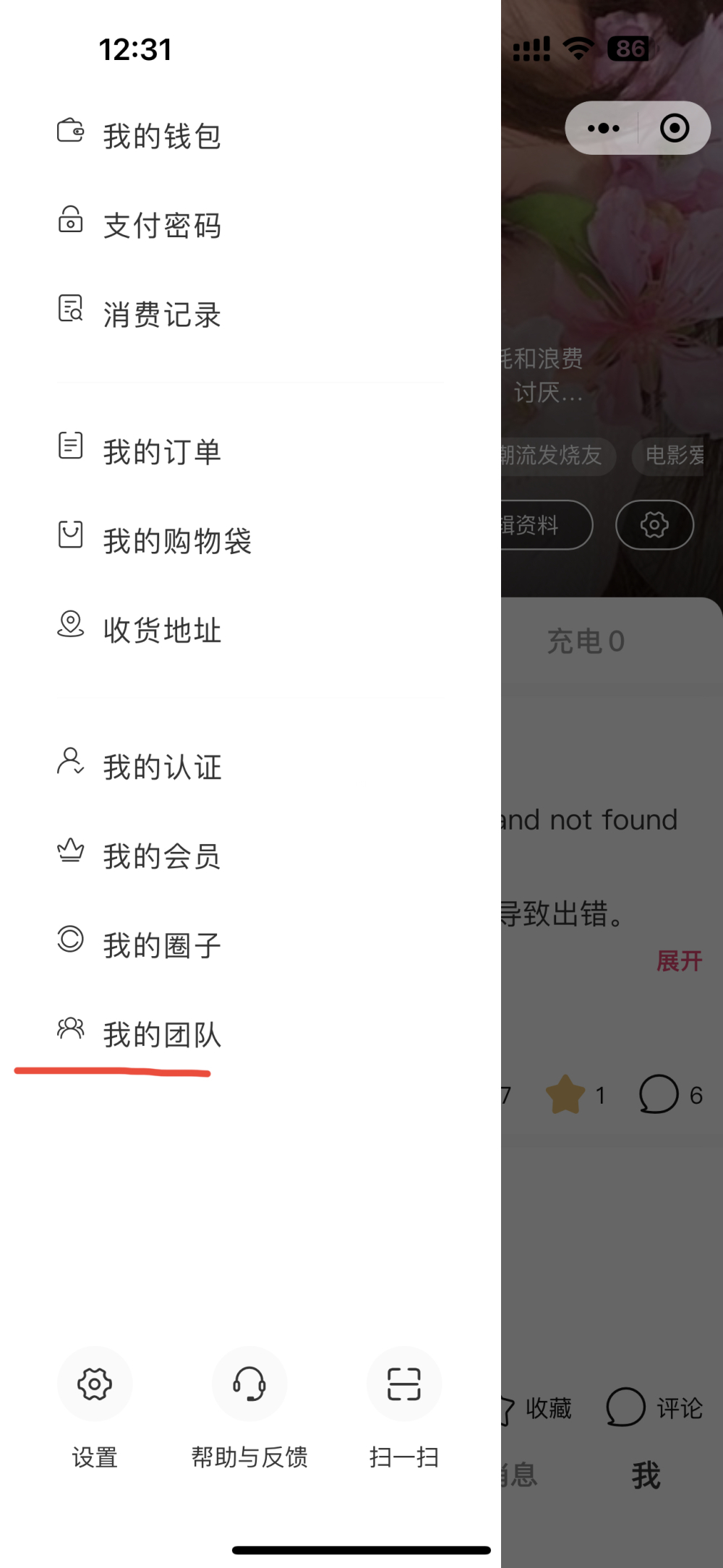
Task: Open 我的钱包 wallet
Action: pyautogui.click(x=161, y=136)
